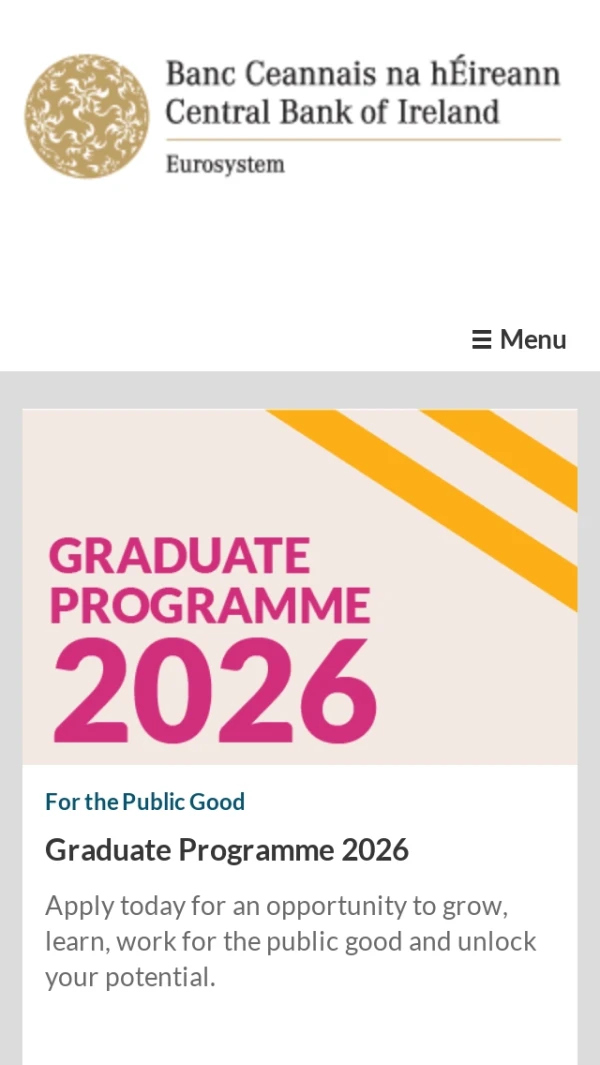Open the hamburger Menu
This screenshot has height=1065, width=600.
[519, 339]
